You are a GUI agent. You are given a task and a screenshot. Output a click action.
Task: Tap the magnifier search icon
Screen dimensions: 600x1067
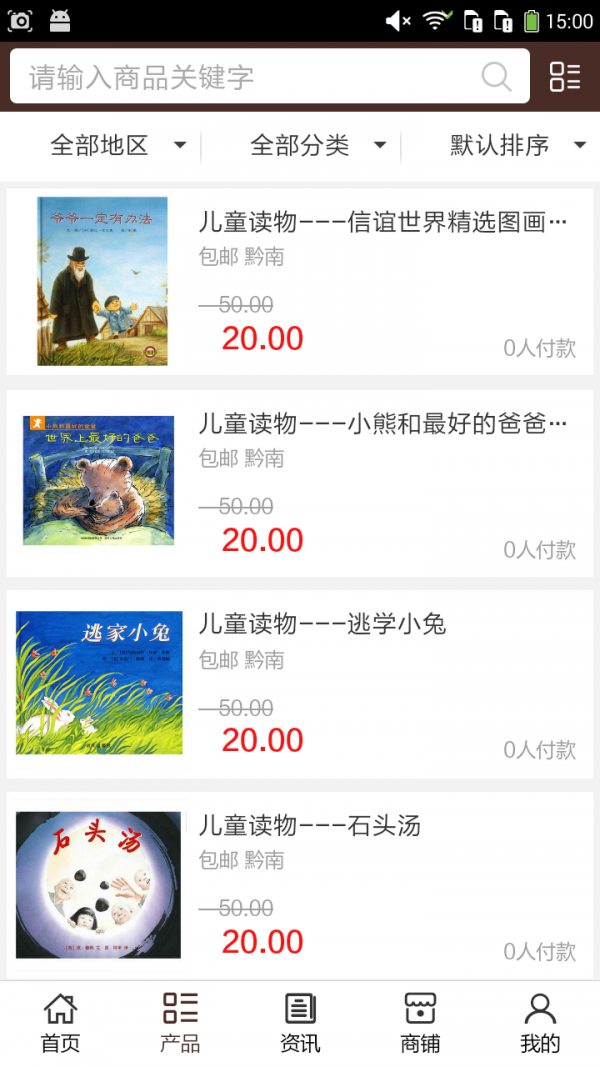(496, 77)
